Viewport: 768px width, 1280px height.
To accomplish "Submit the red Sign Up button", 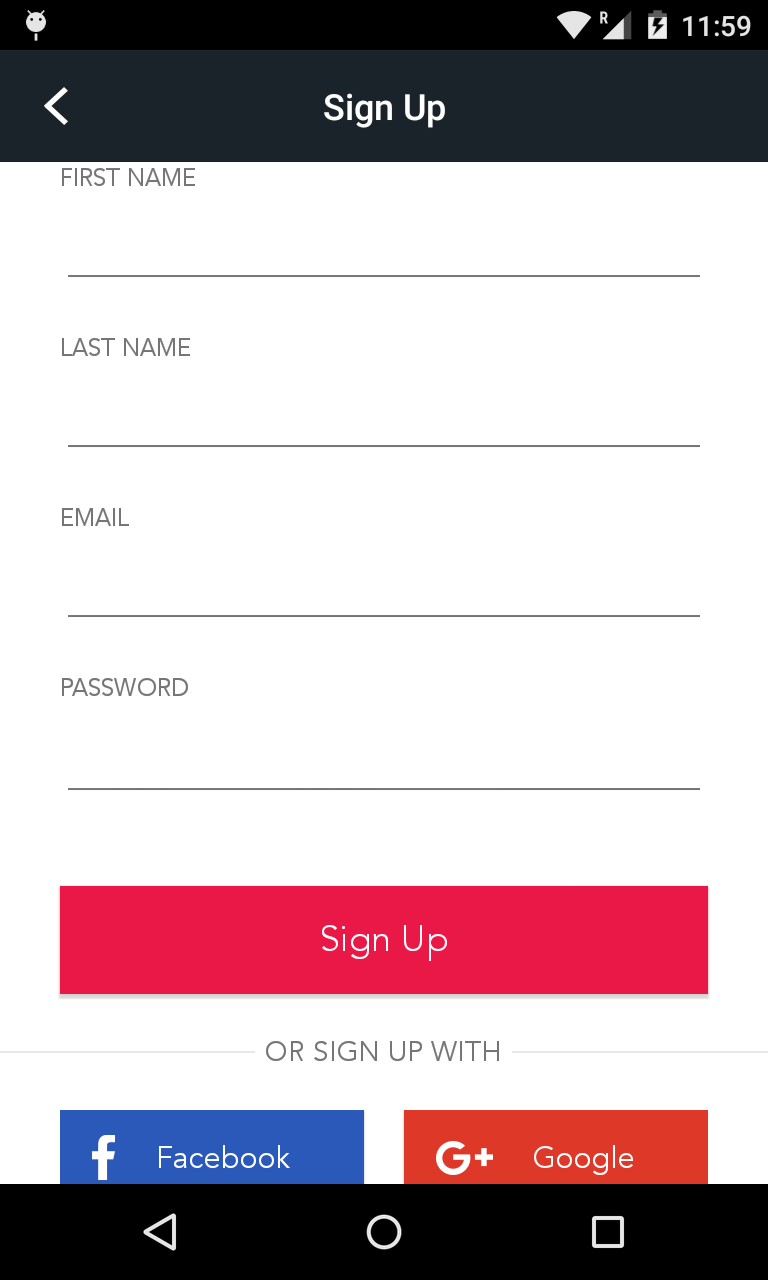I will click(384, 940).
